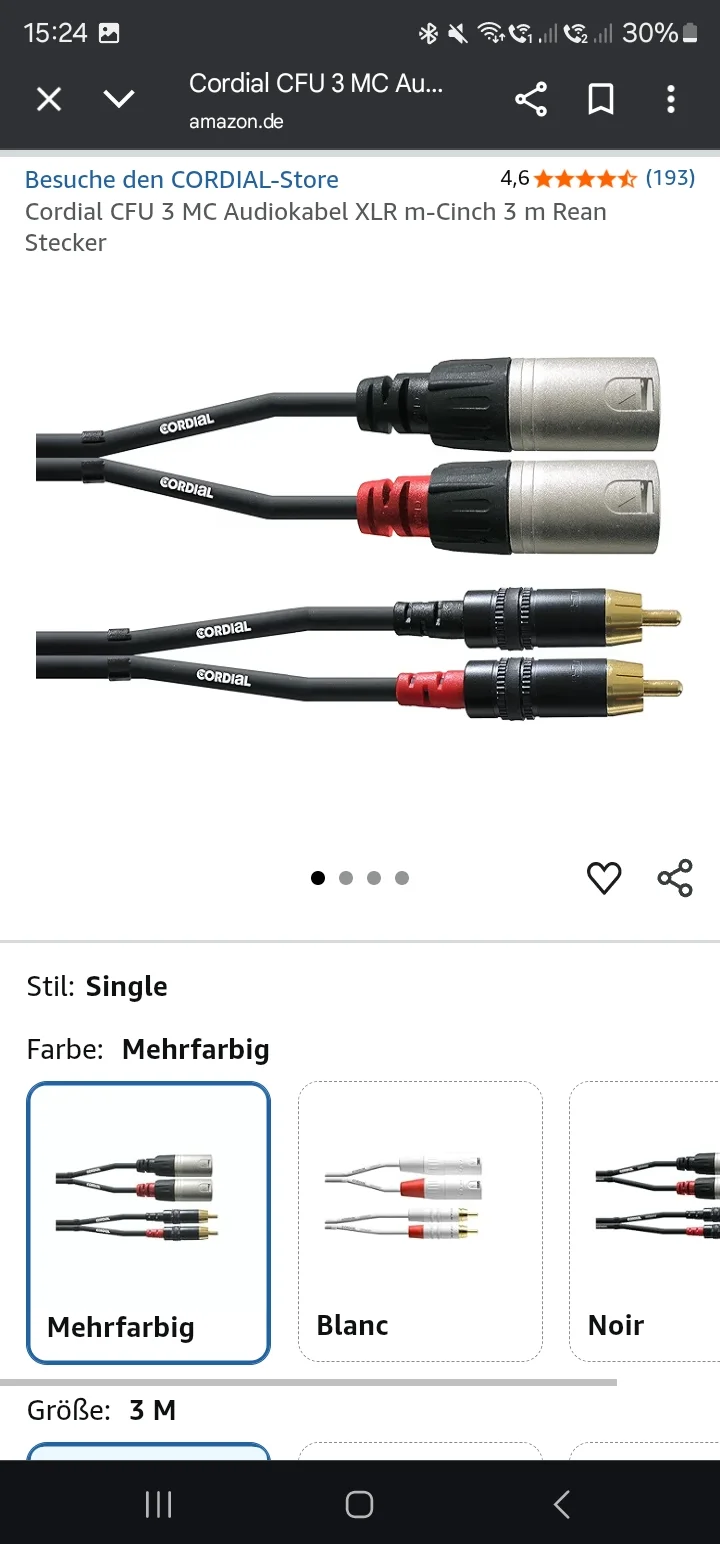This screenshot has height=1544, width=720.
Task: Choose the Blanc color option
Action: pos(420,1222)
